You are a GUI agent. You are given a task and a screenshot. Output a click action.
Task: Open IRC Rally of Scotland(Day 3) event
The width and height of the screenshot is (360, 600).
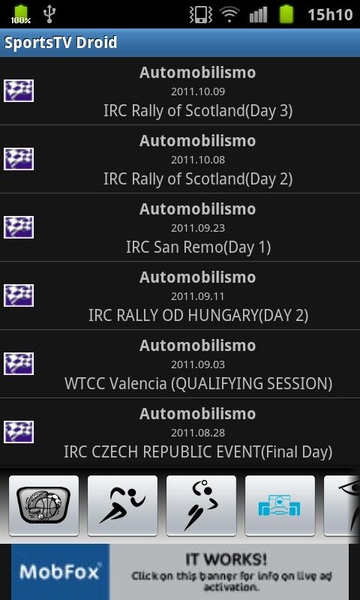click(x=180, y=91)
